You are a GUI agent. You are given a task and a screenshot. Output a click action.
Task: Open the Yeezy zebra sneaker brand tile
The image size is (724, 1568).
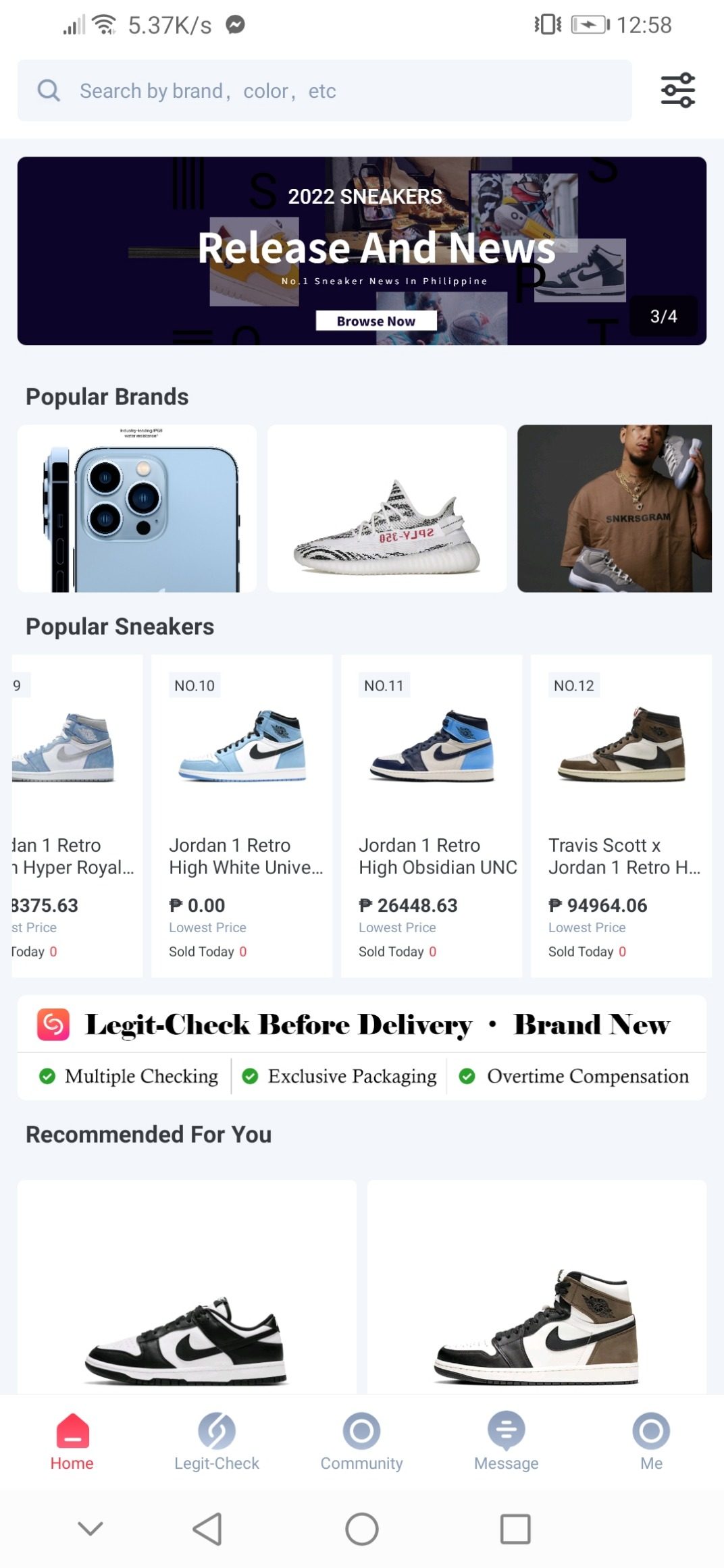click(x=387, y=508)
